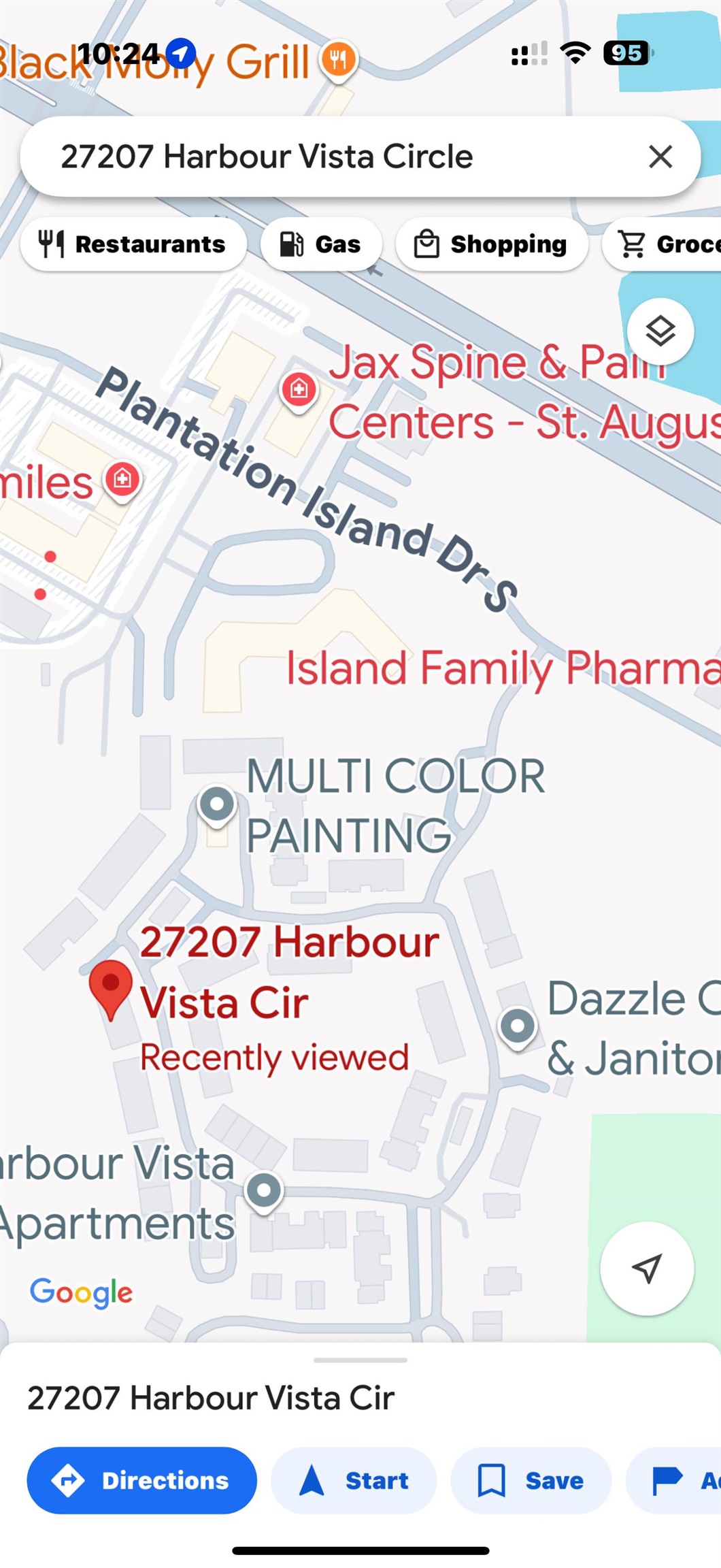Open the Black Molly Grill restaurant marker
The image size is (721, 1568).
point(338,60)
